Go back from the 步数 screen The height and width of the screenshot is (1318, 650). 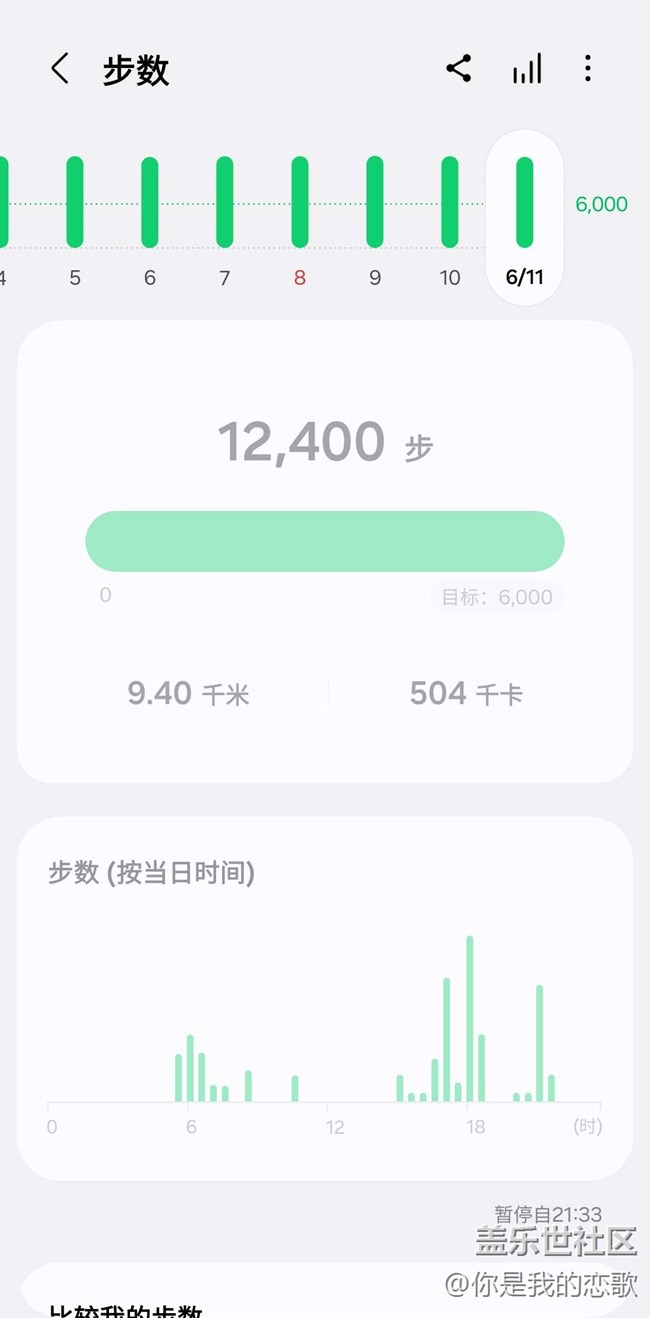60,69
